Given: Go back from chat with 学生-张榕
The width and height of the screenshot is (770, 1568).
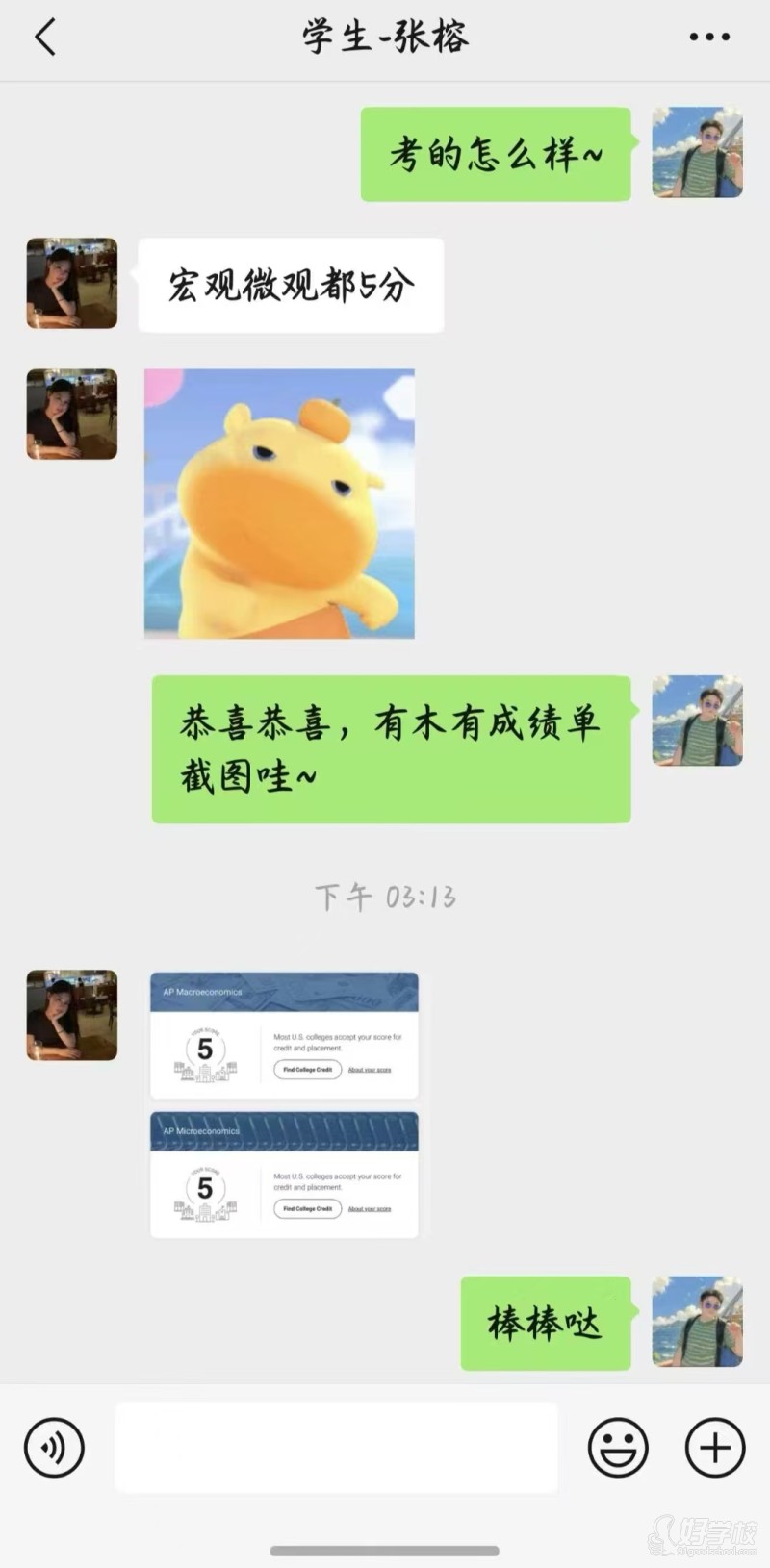Looking at the screenshot, I should tap(45, 38).
